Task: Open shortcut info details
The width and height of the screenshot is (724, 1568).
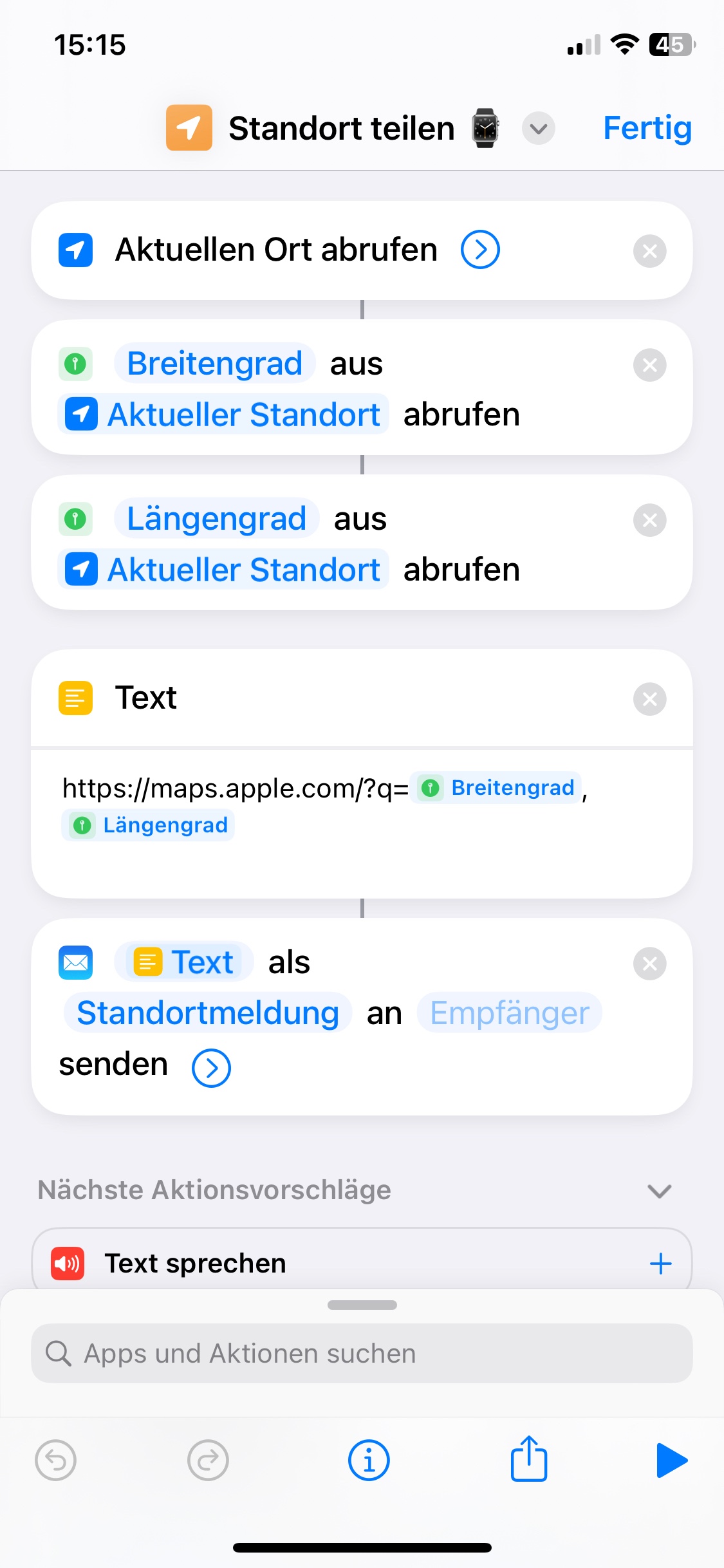Action: point(369,1461)
